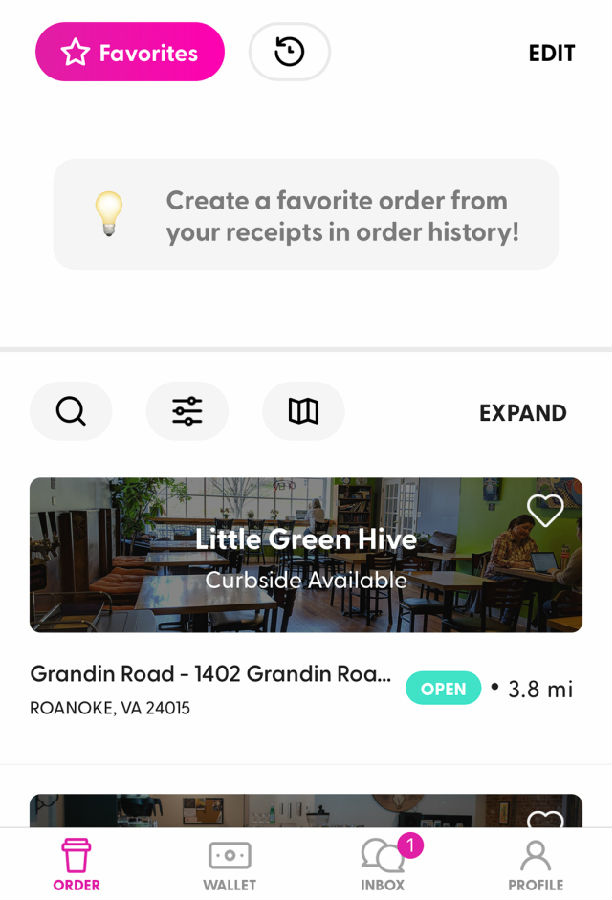Screen dimensions: 612x900
Task: Open the Inbox tab
Action: pyautogui.click(x=383, y=865)
